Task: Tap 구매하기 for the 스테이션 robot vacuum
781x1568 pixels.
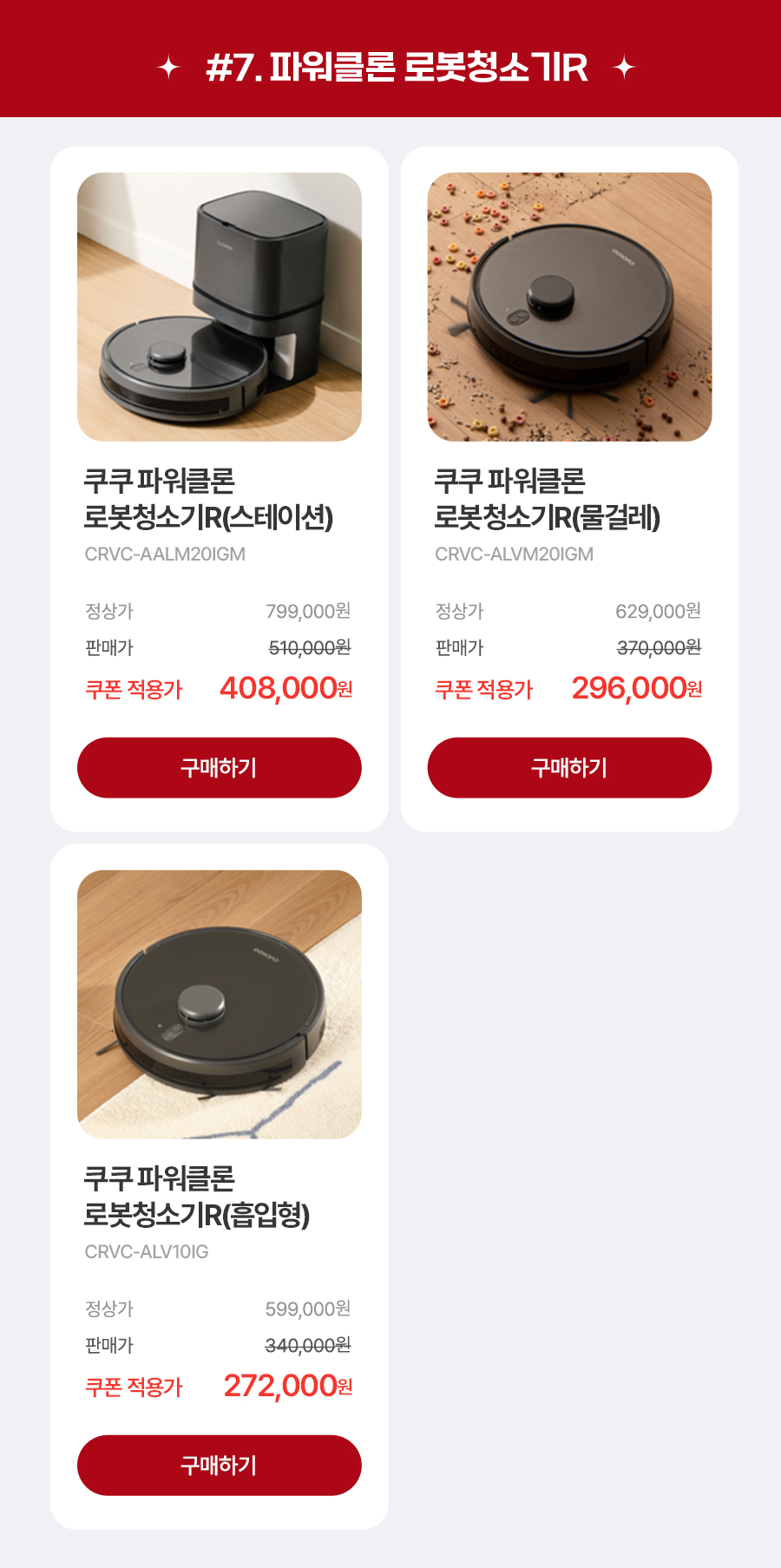Action: tap(219, 767)
